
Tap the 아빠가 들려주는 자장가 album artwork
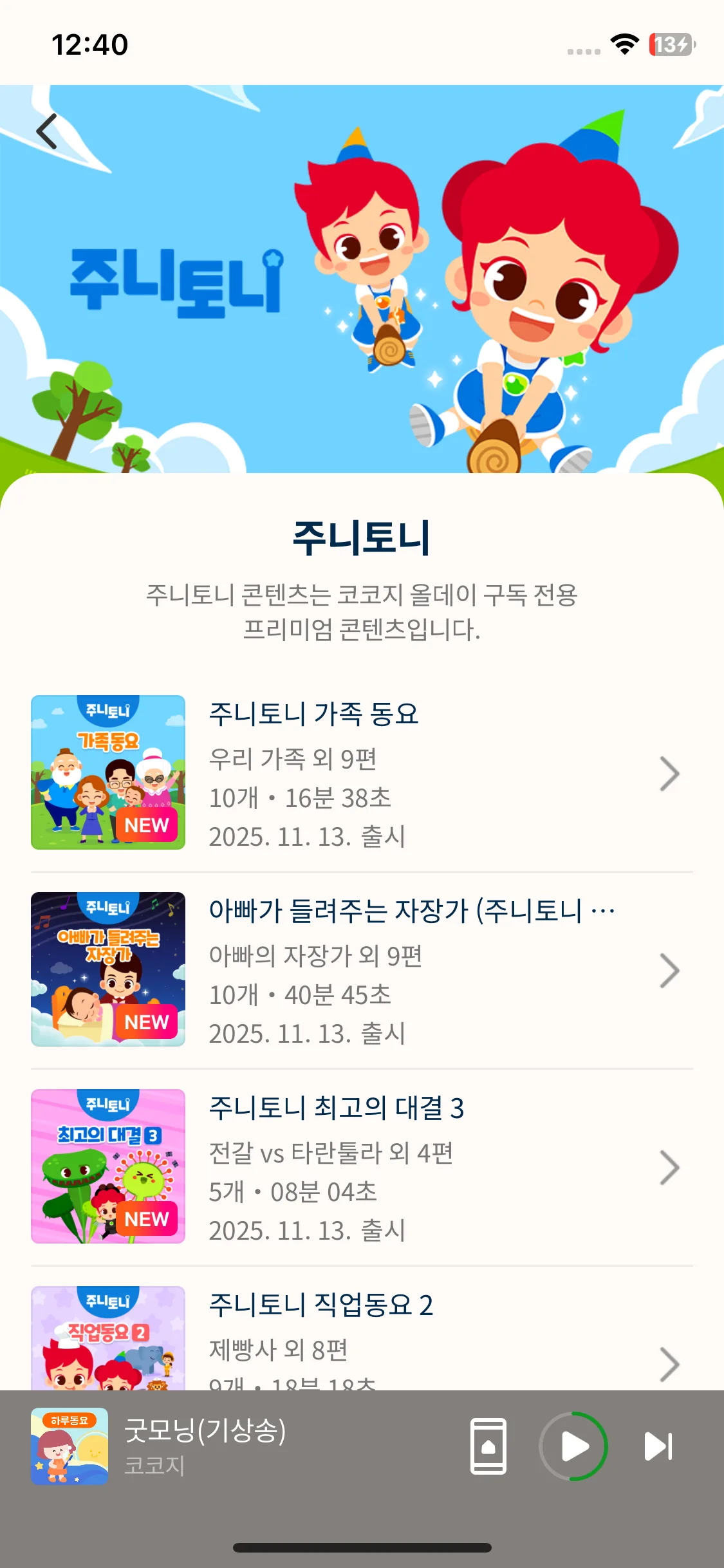(x=107, y=969)
